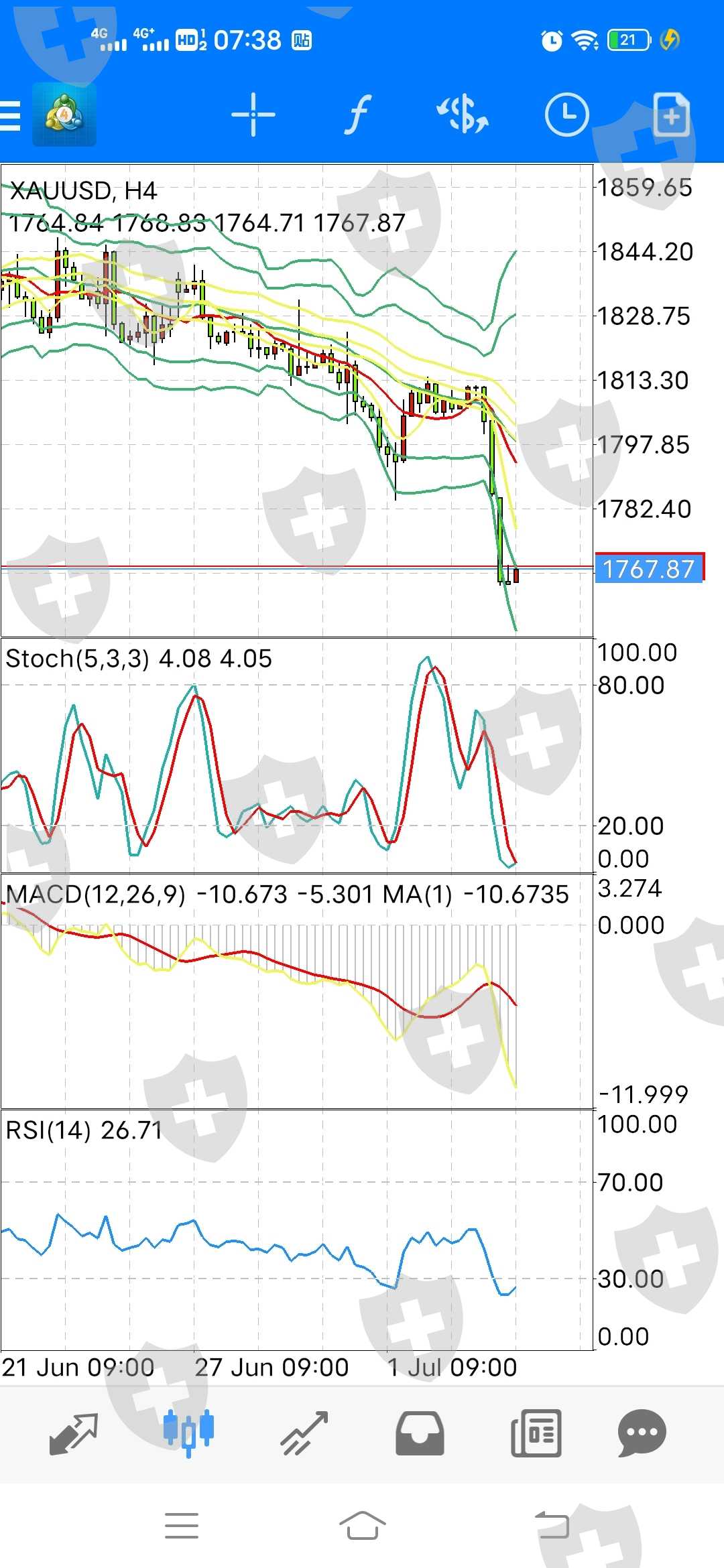Switch to the Quotes tab

(74, 1433)
